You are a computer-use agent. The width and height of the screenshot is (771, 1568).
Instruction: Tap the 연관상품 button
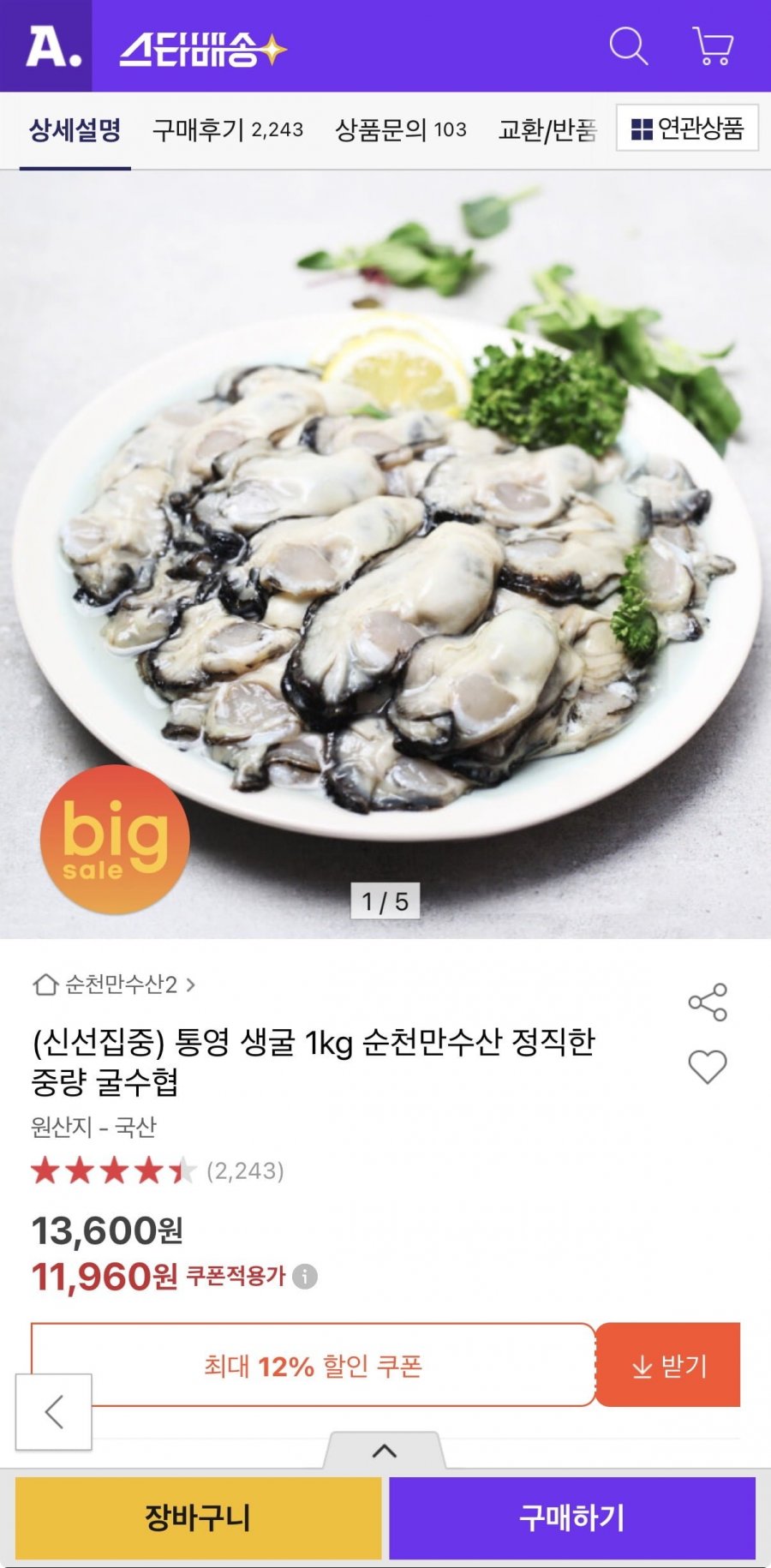(687, 129)
